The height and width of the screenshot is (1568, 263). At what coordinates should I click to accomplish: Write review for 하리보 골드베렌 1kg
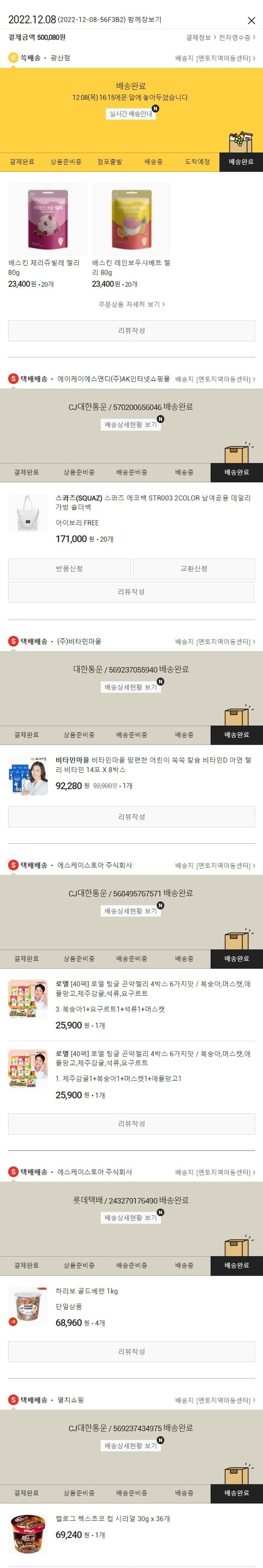tap(131, 1351)
